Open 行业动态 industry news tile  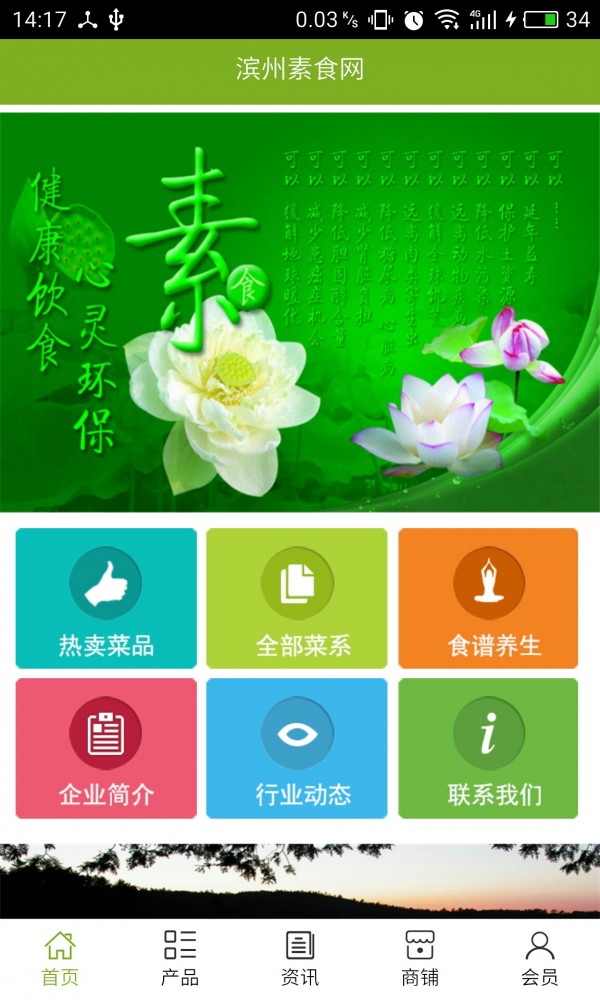point(297,748)
